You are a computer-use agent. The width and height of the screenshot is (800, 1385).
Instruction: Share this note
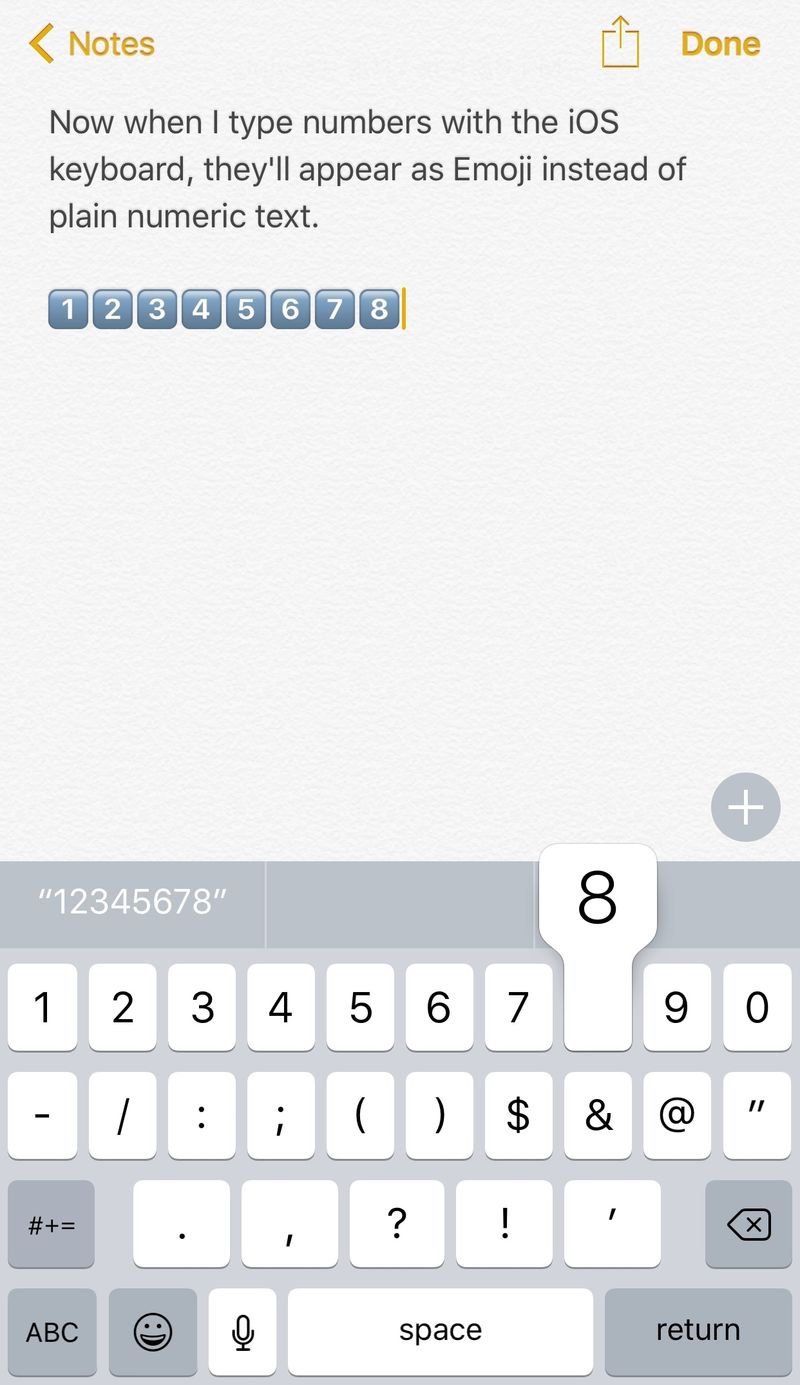pos(620,42)
